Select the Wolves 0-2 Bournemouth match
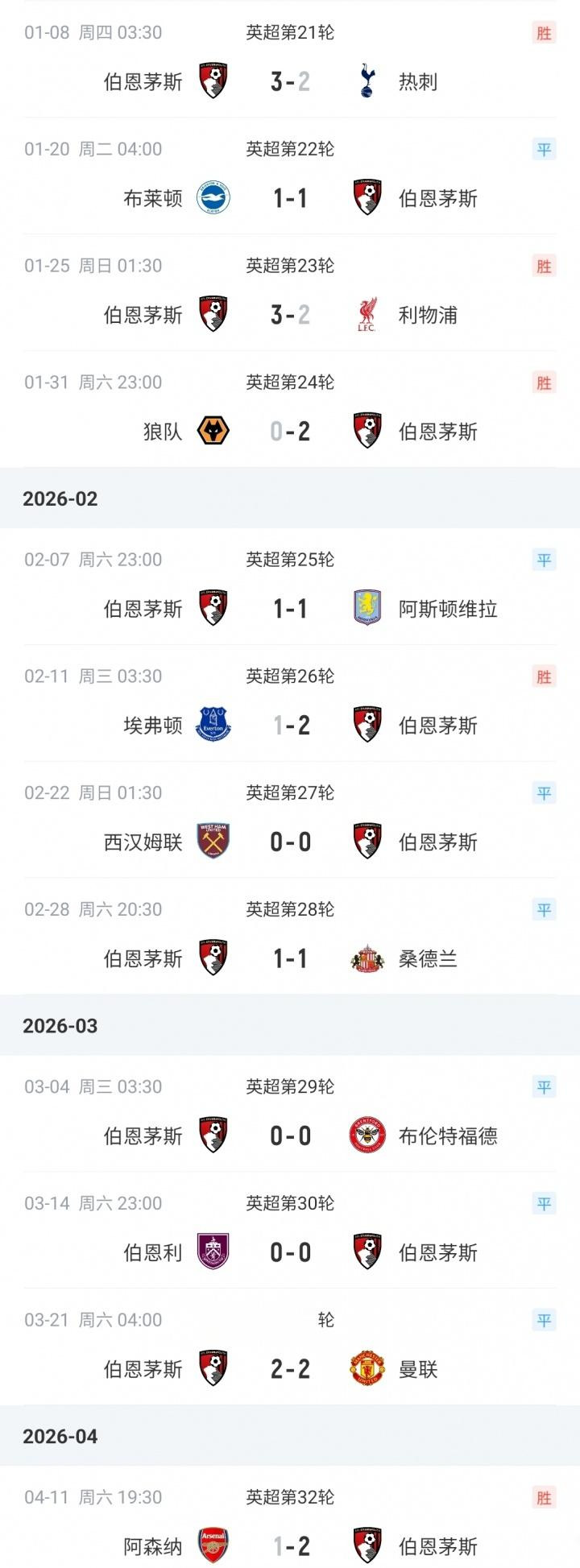The height and width of the screenshot is (1568, 580). tap(290, 432)
